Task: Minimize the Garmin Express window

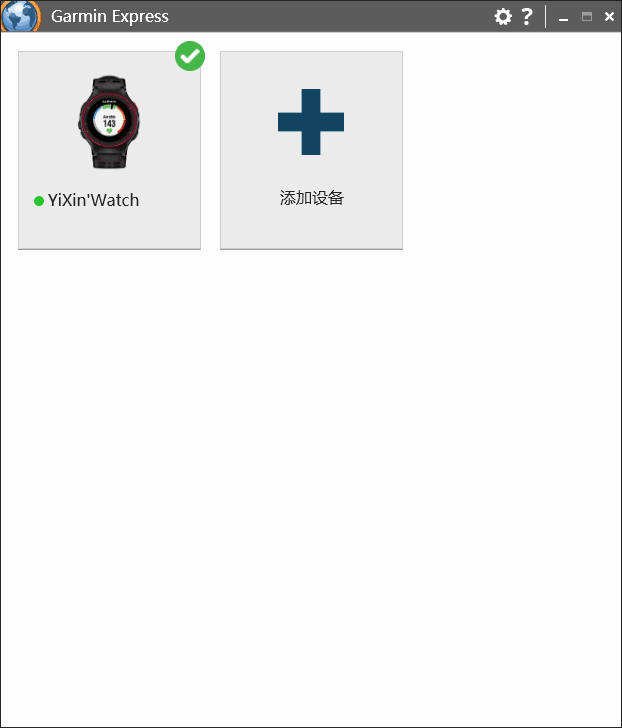Action: click(564, 18)
